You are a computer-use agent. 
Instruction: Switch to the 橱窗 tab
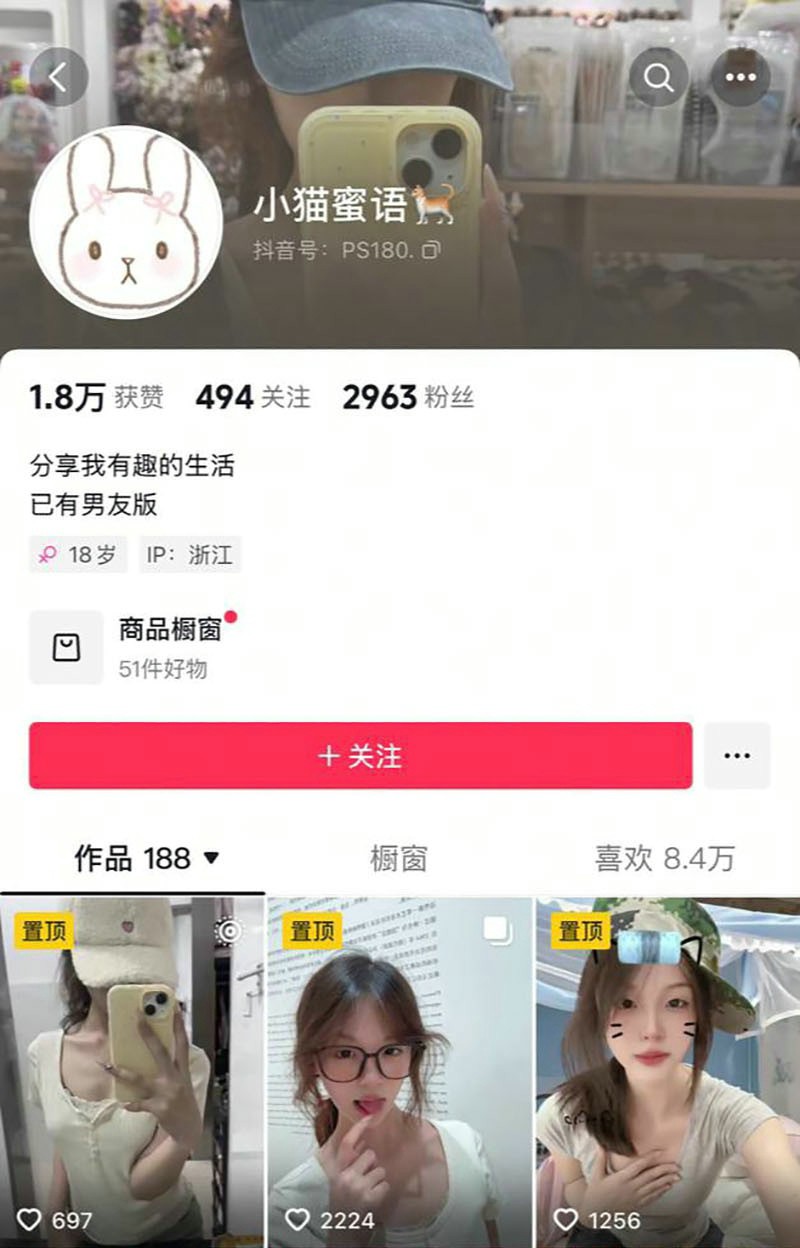(x=399, y=858)
